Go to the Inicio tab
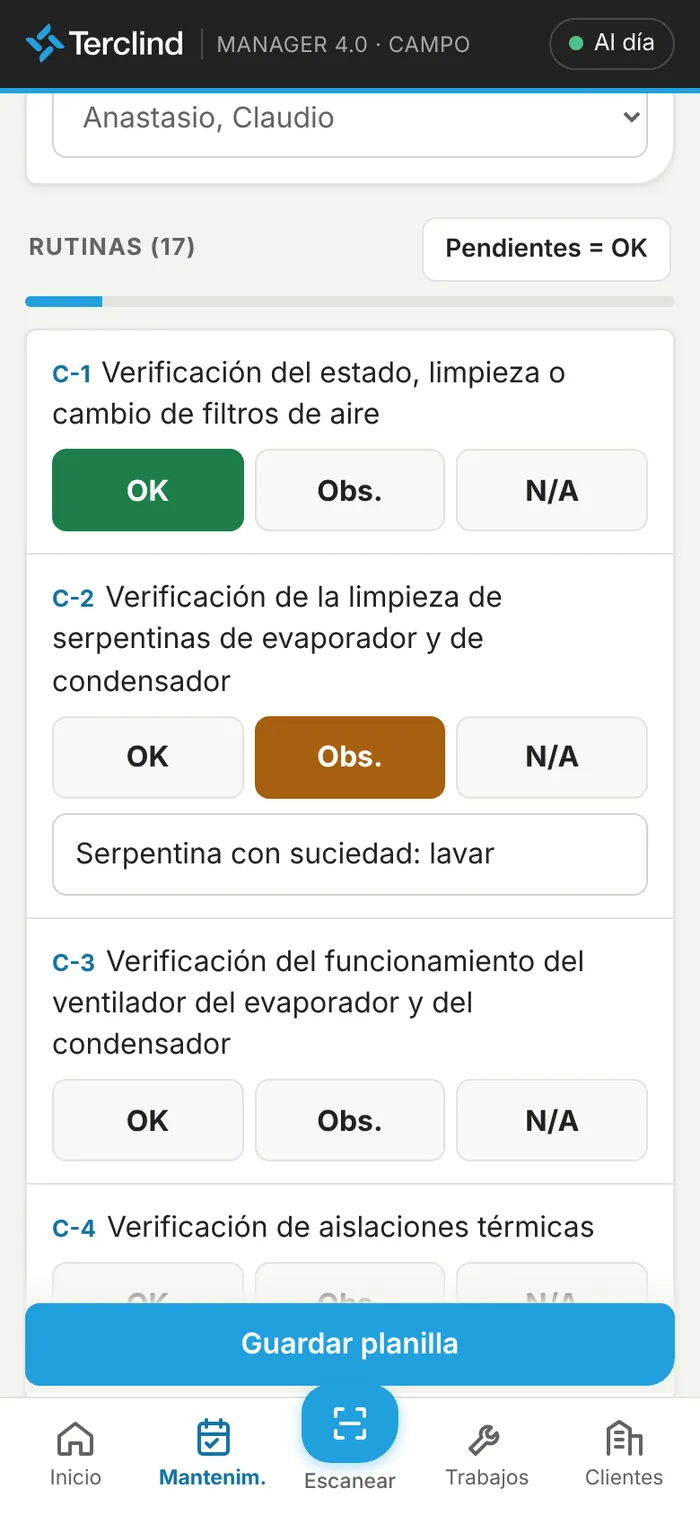The width and height of the screenshot is (700, 1515). [x=76, y=1453]
